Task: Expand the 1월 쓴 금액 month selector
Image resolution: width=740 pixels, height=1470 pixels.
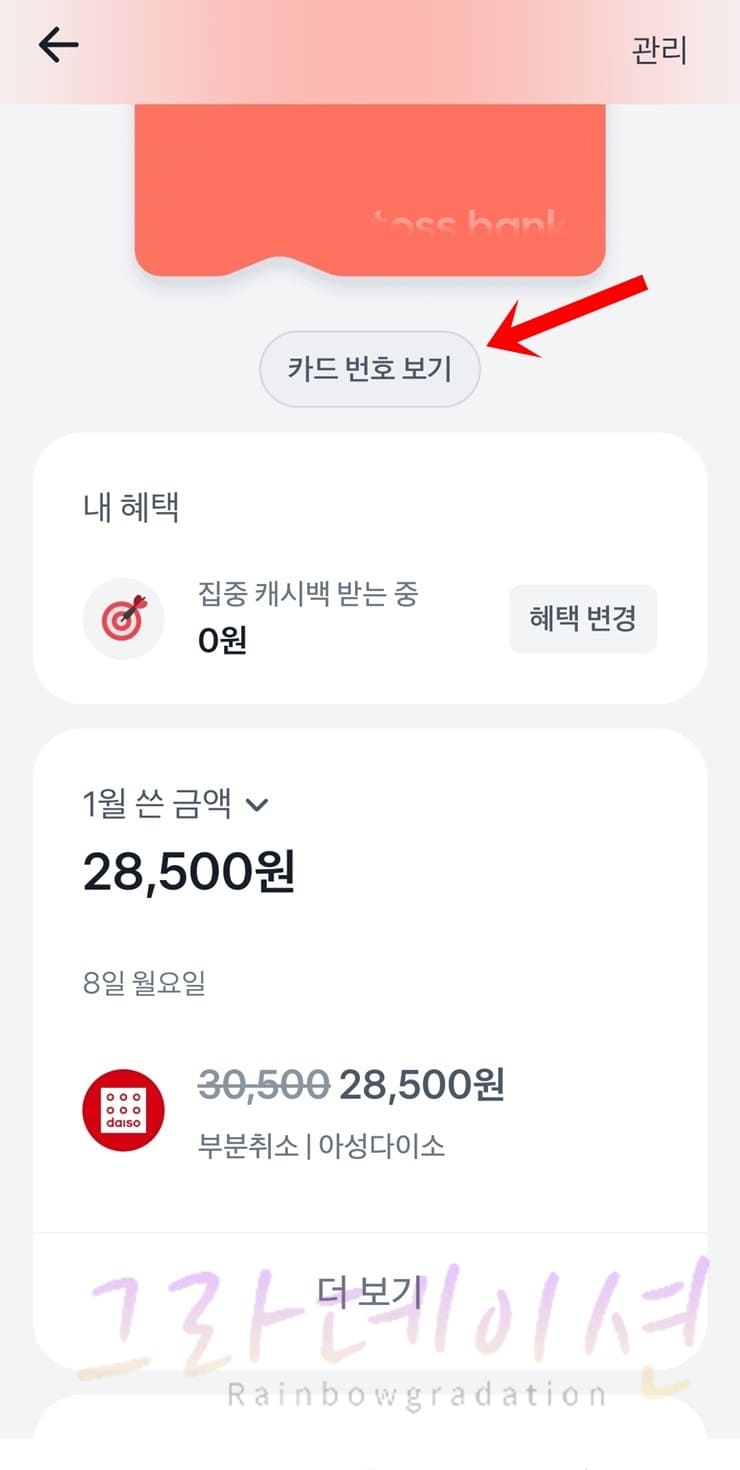Action: pos(176,804)
